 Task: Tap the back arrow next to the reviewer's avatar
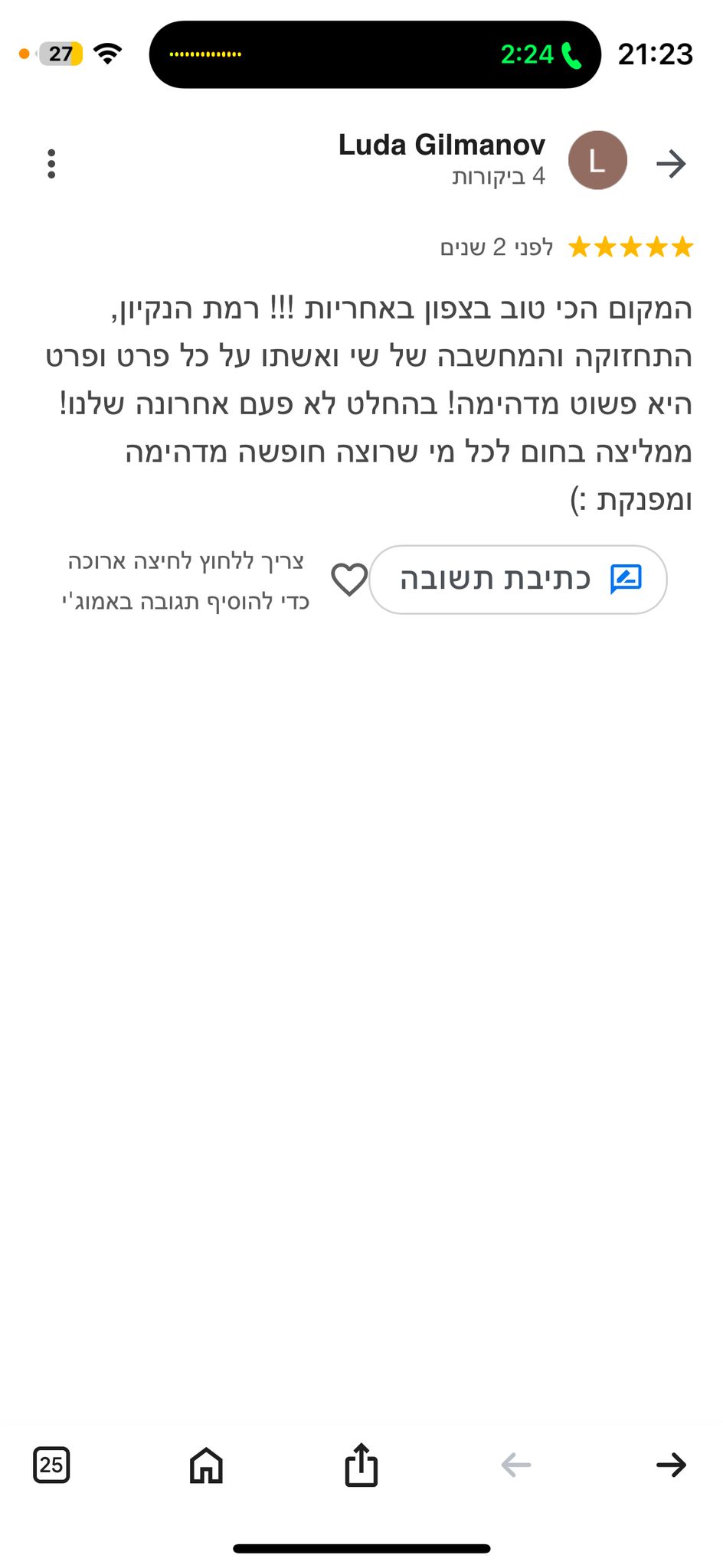pyautogui.click(x=671, y=163)
